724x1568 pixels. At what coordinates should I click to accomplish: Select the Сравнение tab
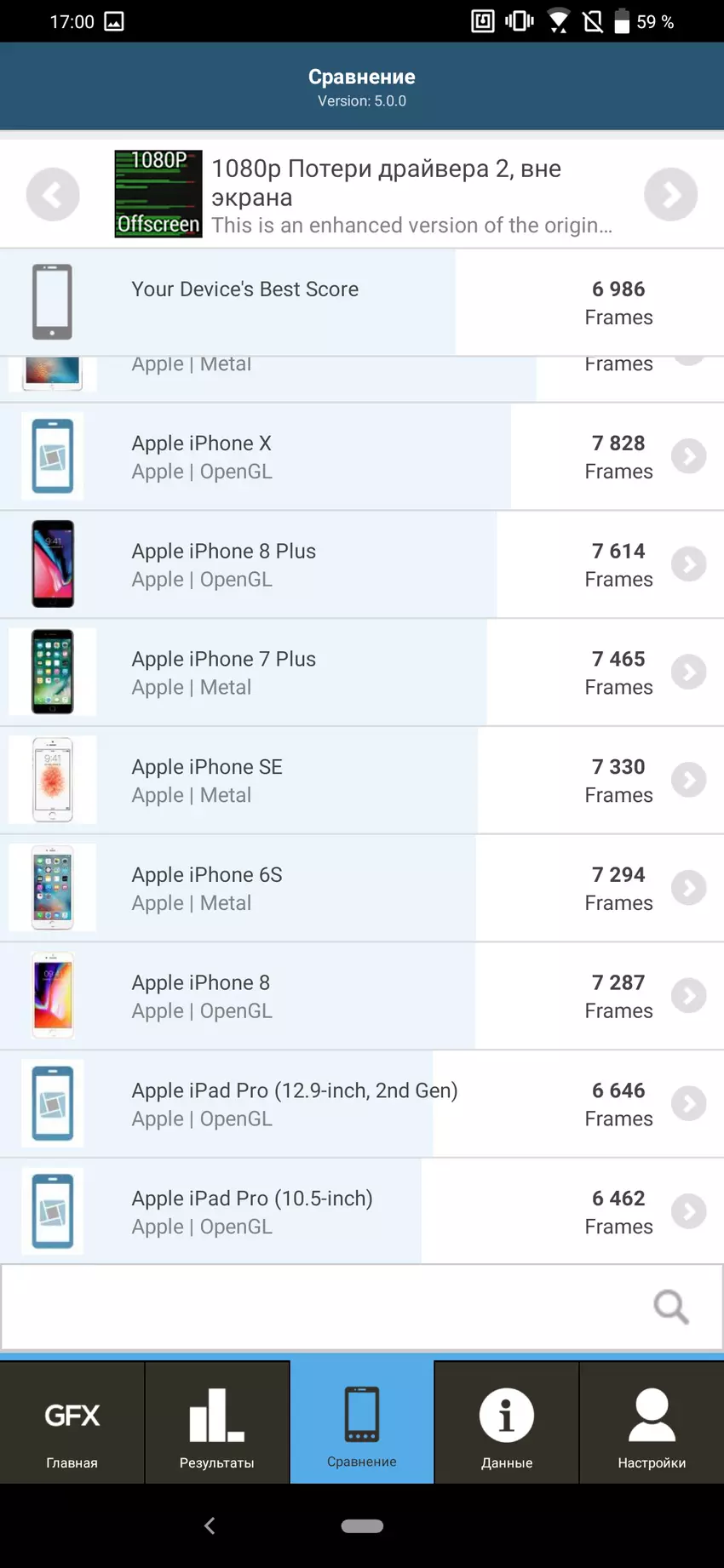pyautogui.click(x=362, y=1423)
